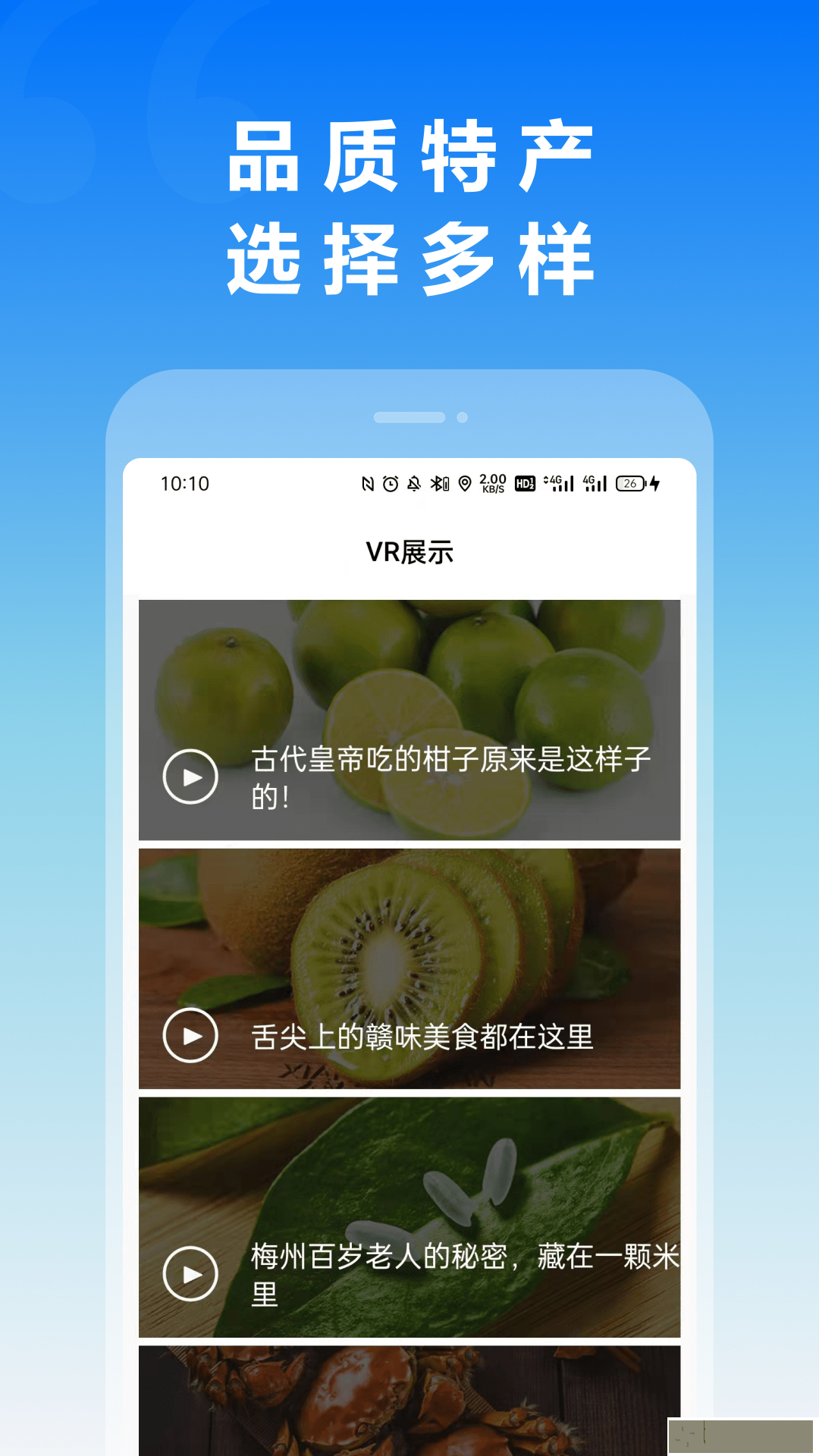Screen dimensions: 819x1456
Task: Tap the HD2 indicator in the status bar
Action: click(x=525, y=483)
